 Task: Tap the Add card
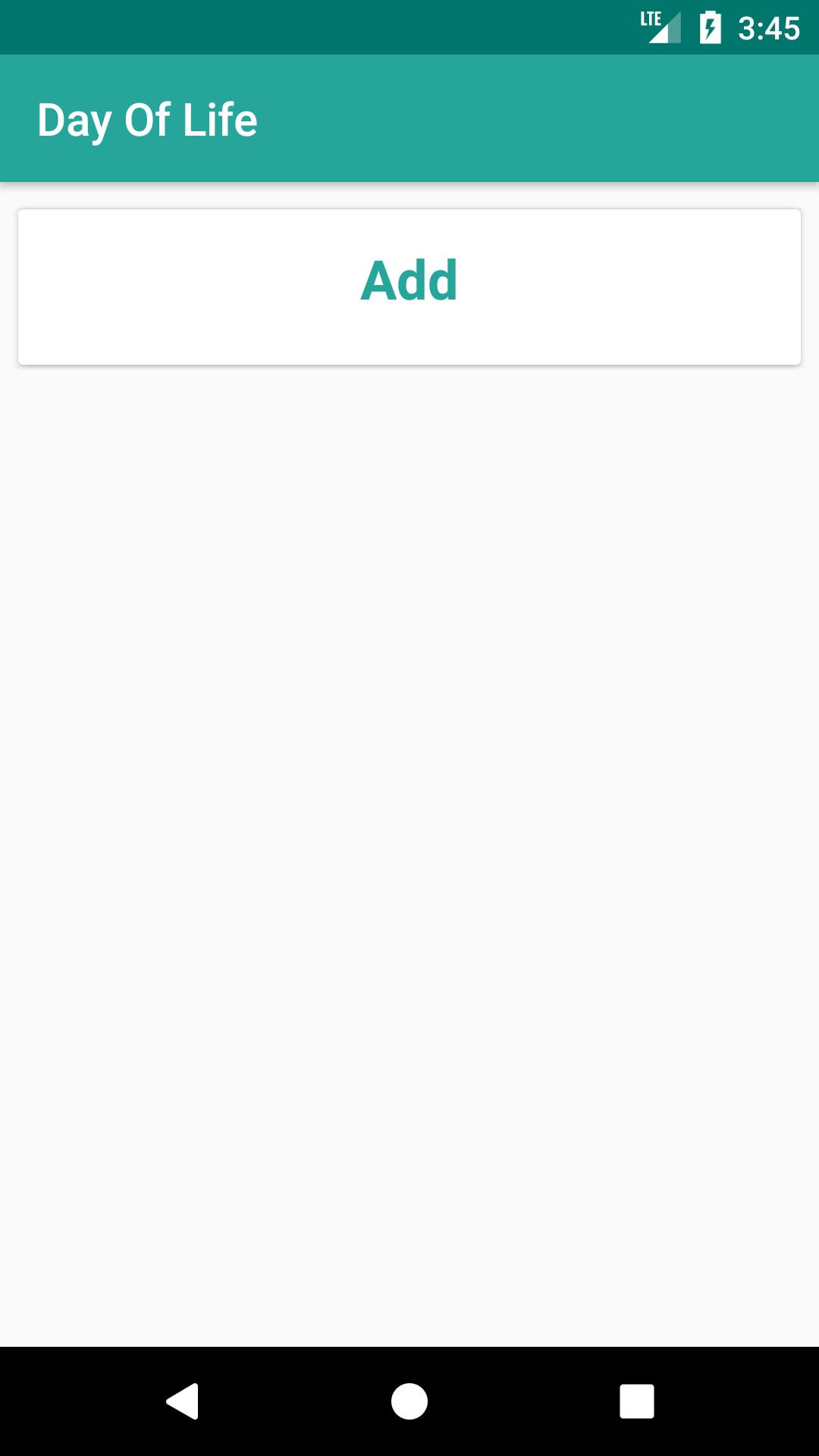(x=409, y=287)
